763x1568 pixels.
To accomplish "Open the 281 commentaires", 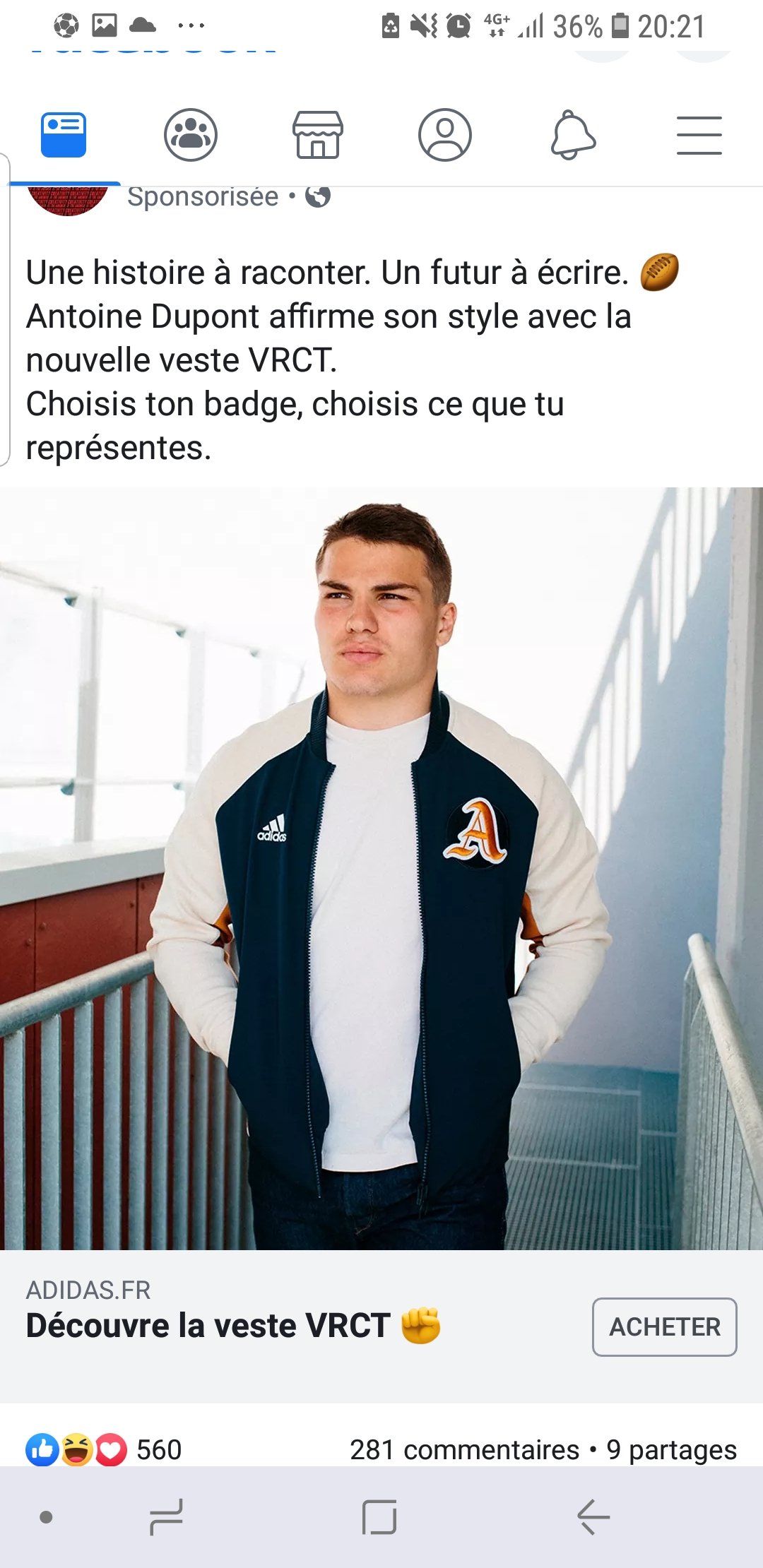I will point(464,1449).
